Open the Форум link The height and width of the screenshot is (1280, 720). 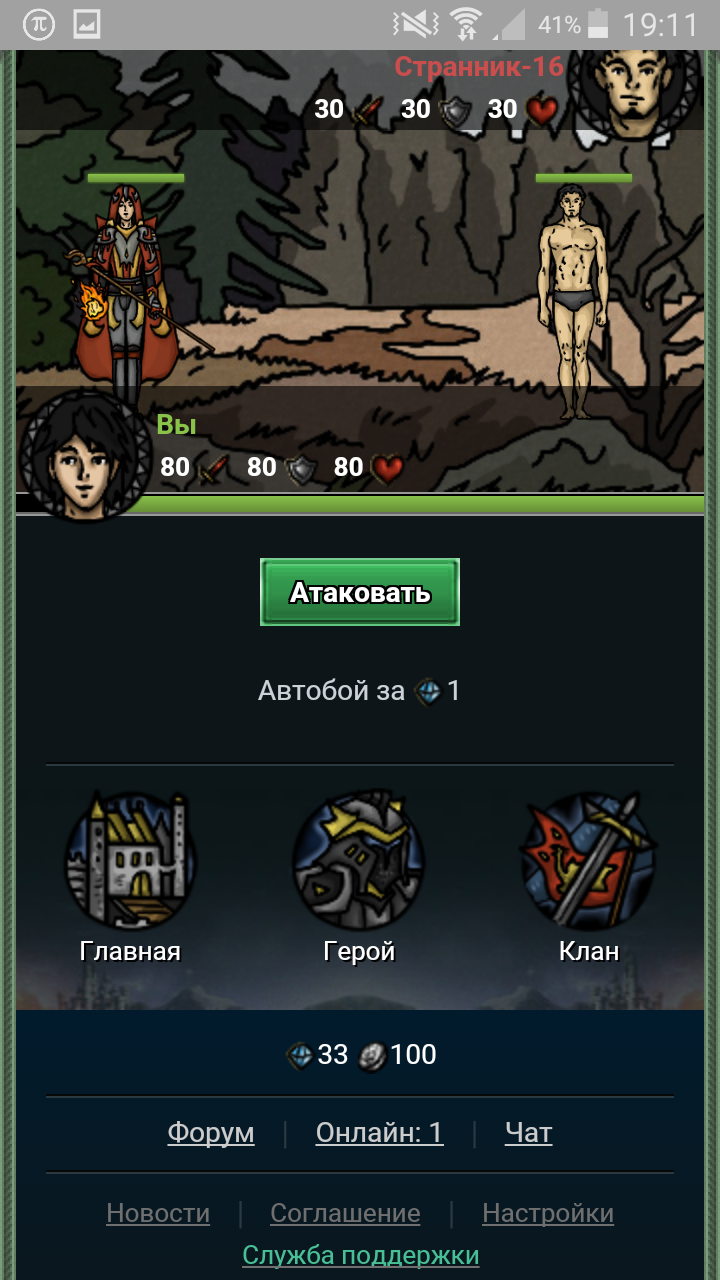click(211, 1133)
